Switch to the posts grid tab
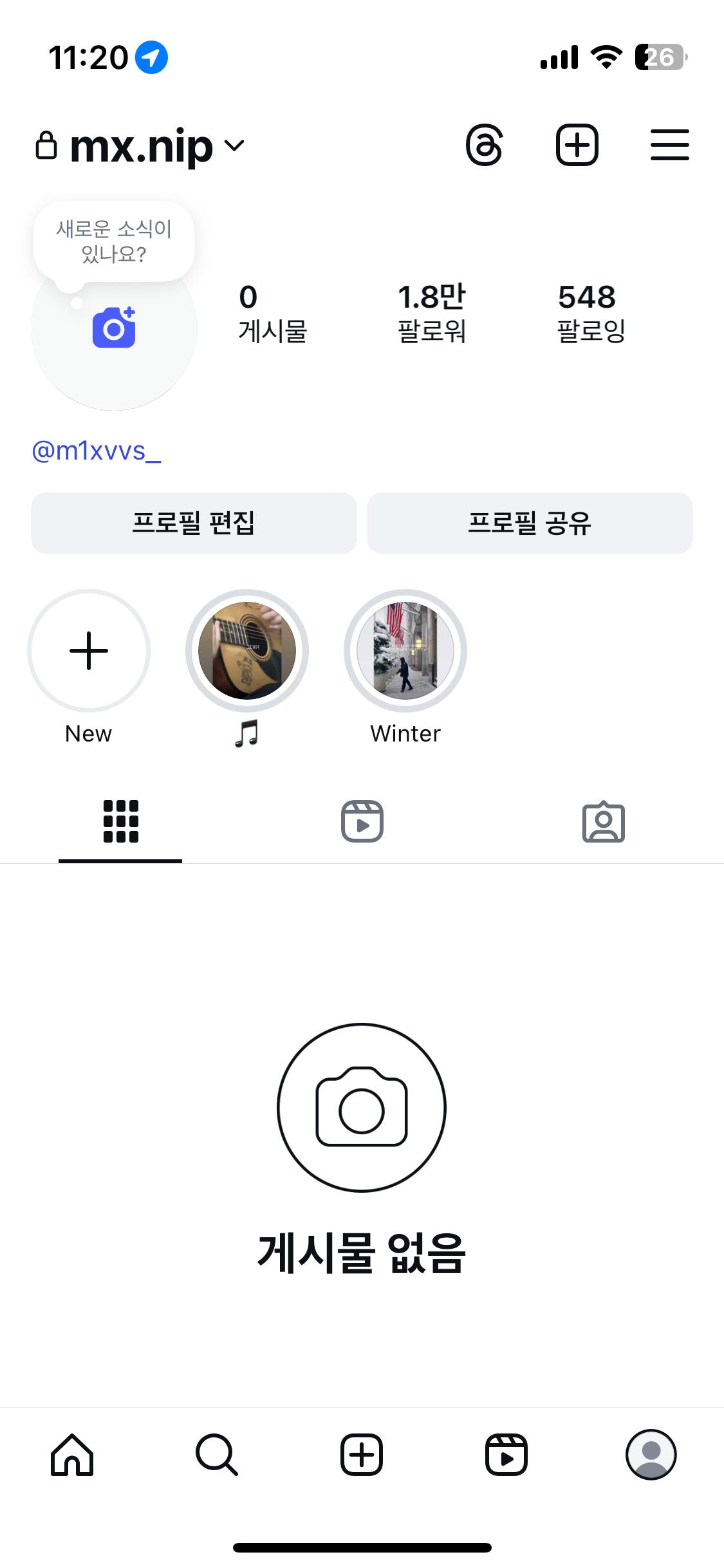 pyautogui.click(x=120, y=821)
